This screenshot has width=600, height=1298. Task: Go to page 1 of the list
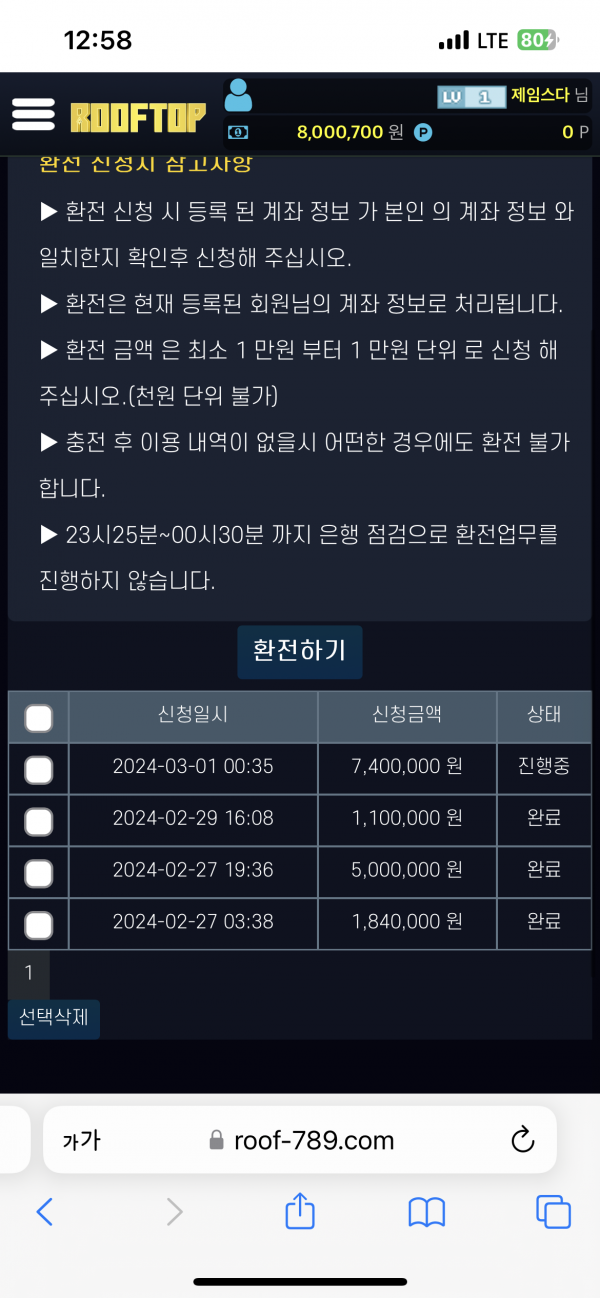pyautogui.click(x=29, y=973)
